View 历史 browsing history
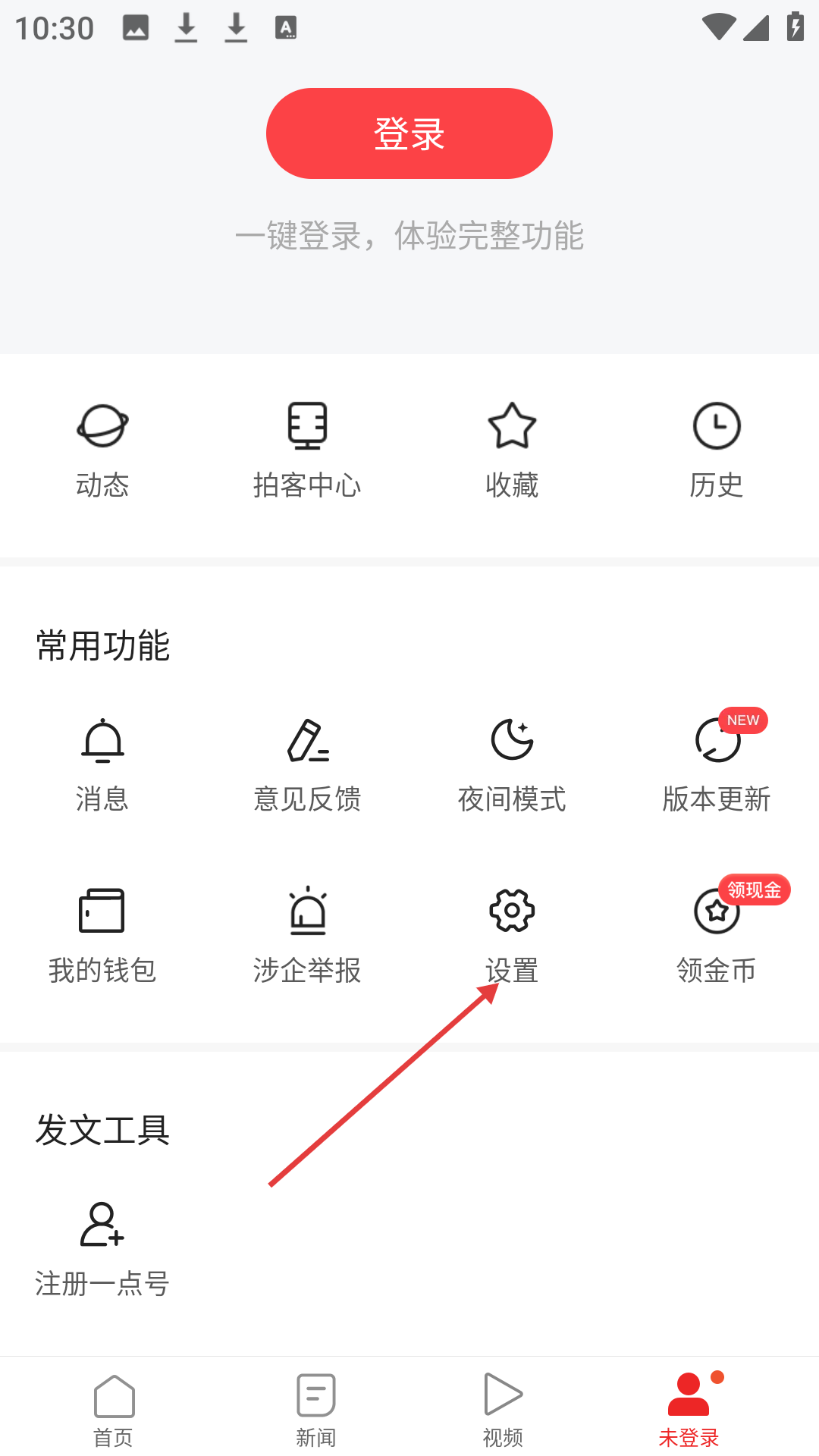Screen dimensions: 819x1456 717,450
